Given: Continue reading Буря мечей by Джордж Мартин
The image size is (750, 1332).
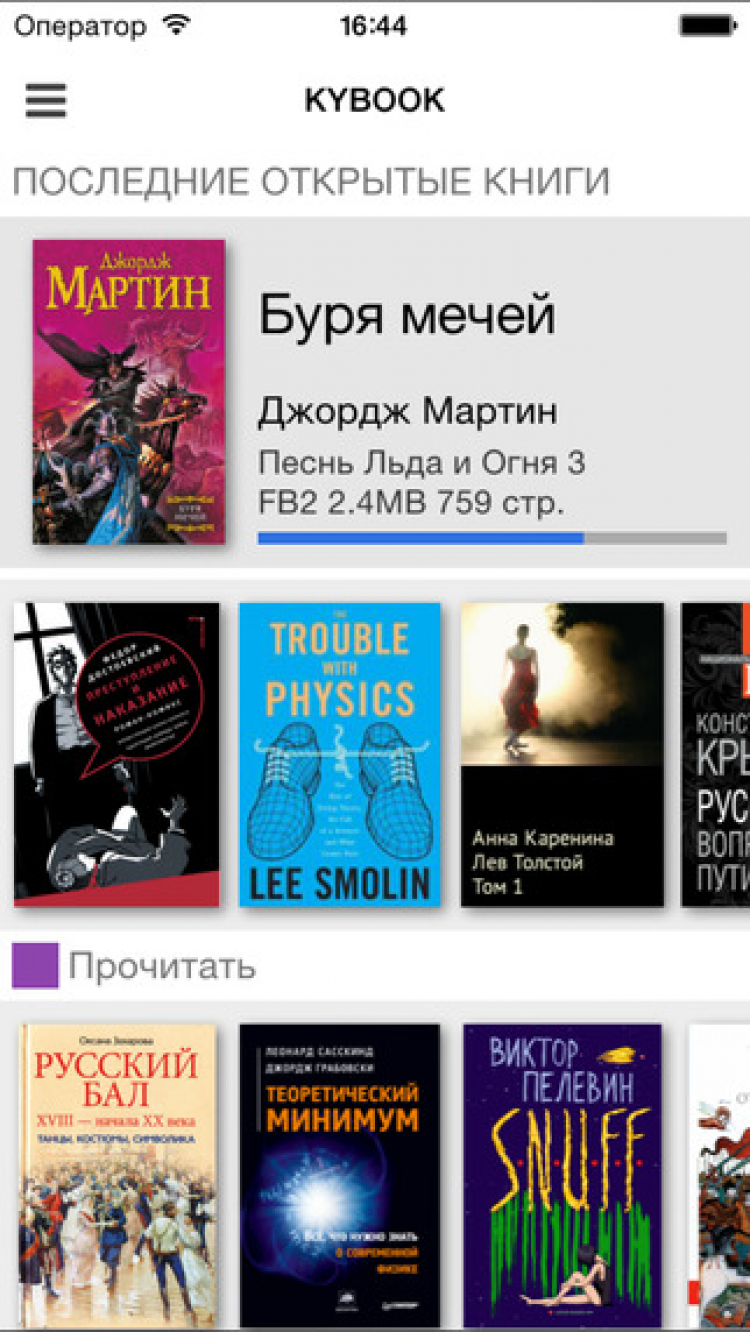Looking at the screenshot, I should coord(128,391).
